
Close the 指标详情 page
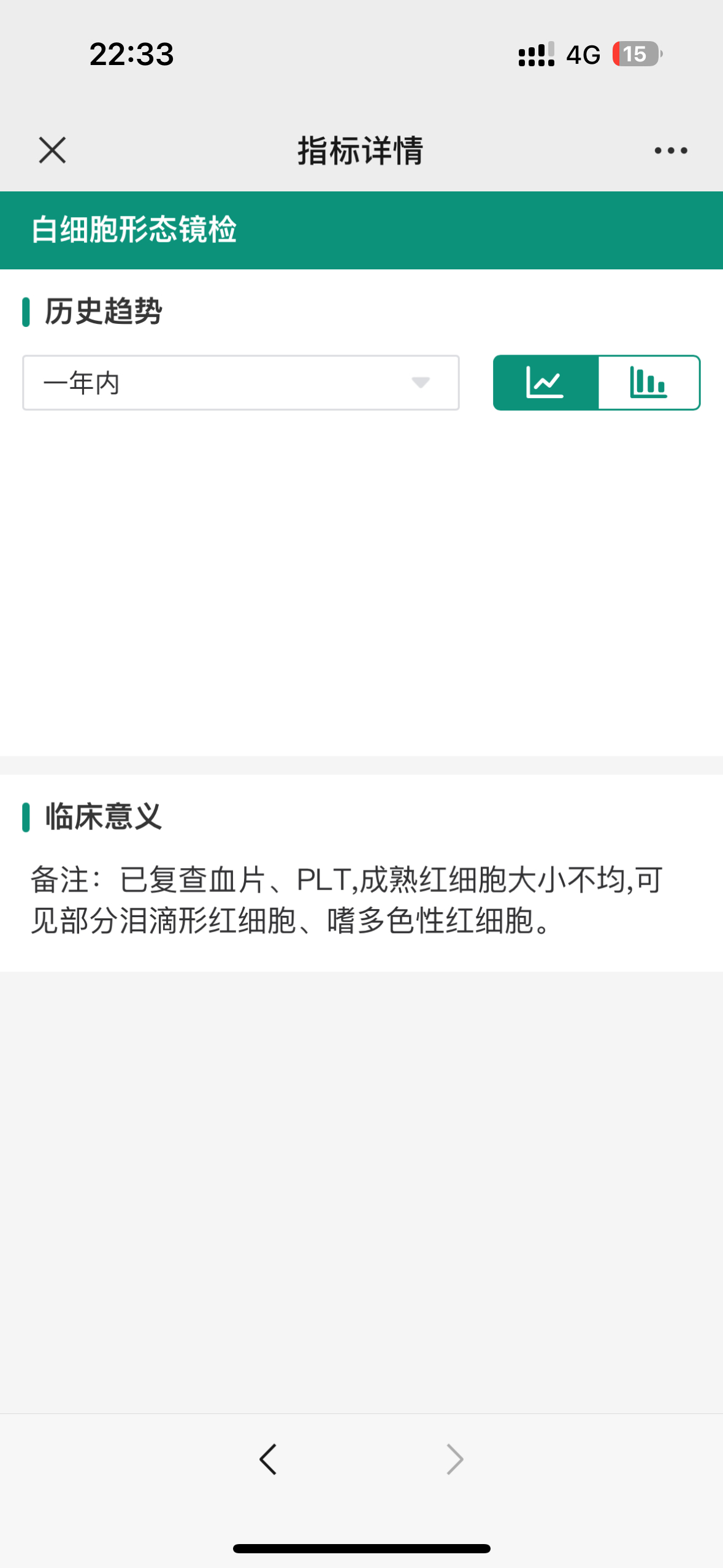[52, 150]
